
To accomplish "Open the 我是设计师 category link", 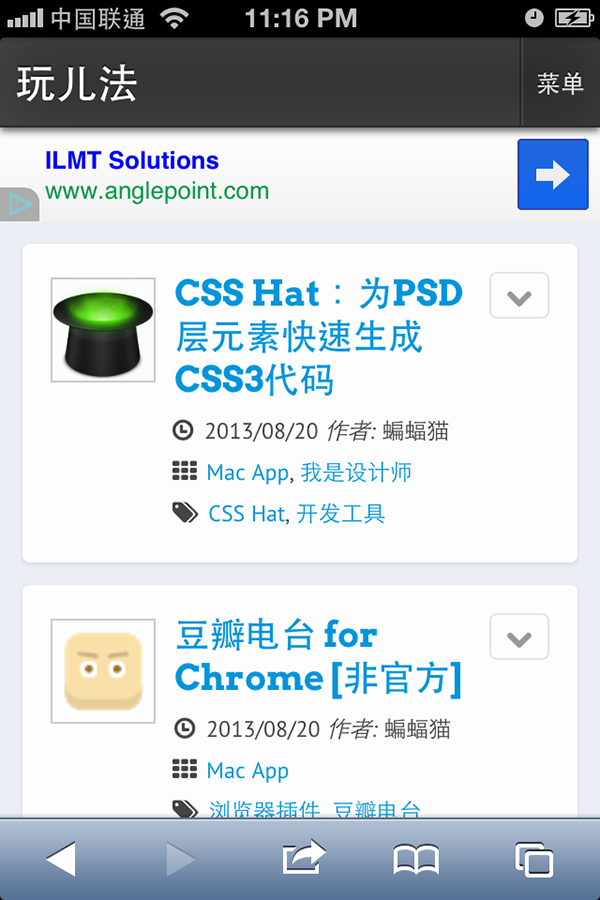I will click(356, 472).
